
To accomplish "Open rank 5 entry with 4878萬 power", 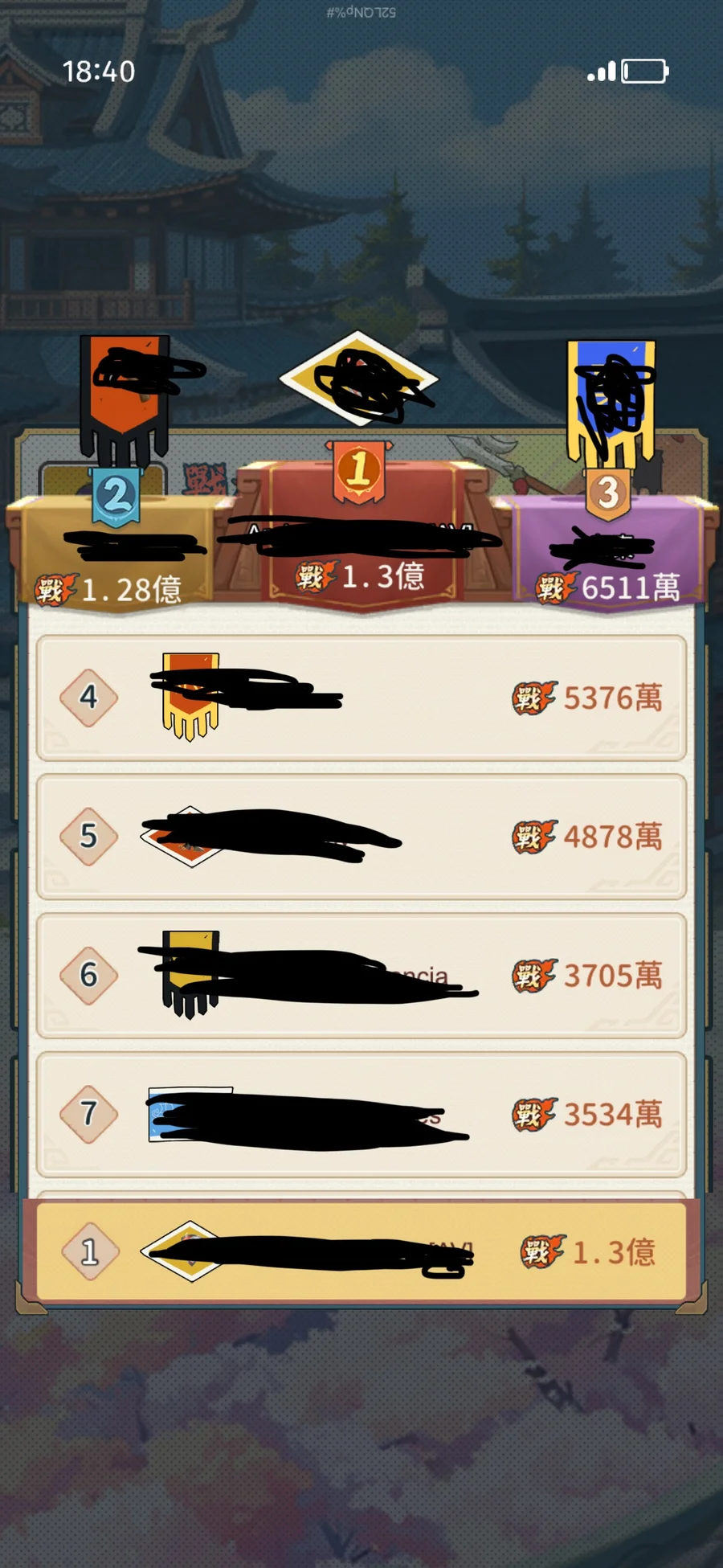I will point(361,837).
